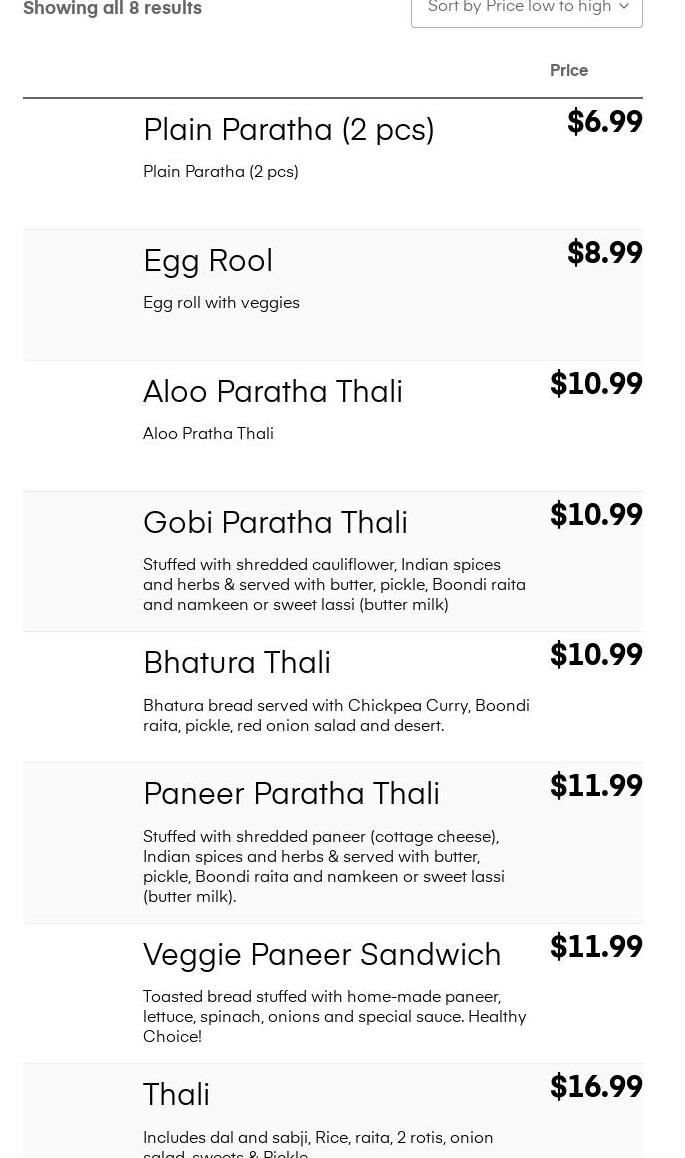Screen dimensions: 685x1158
Task: Open Paneer Paratha Thali details
Action: click(x=291, y=794)
